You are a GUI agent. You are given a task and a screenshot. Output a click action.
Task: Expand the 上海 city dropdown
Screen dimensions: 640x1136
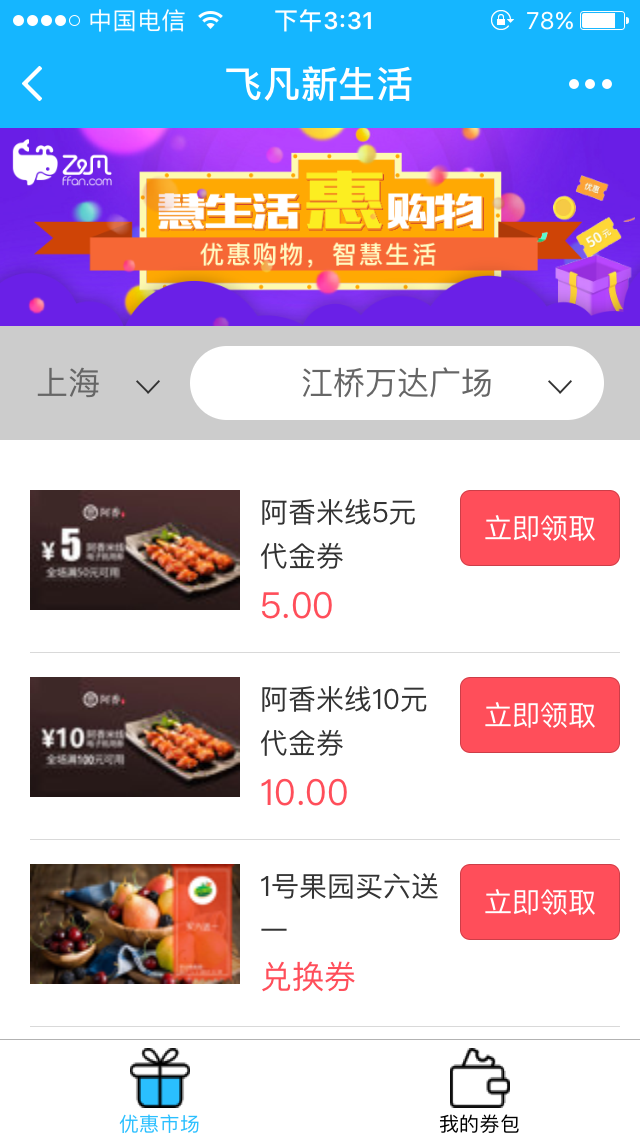pos(98,384)
